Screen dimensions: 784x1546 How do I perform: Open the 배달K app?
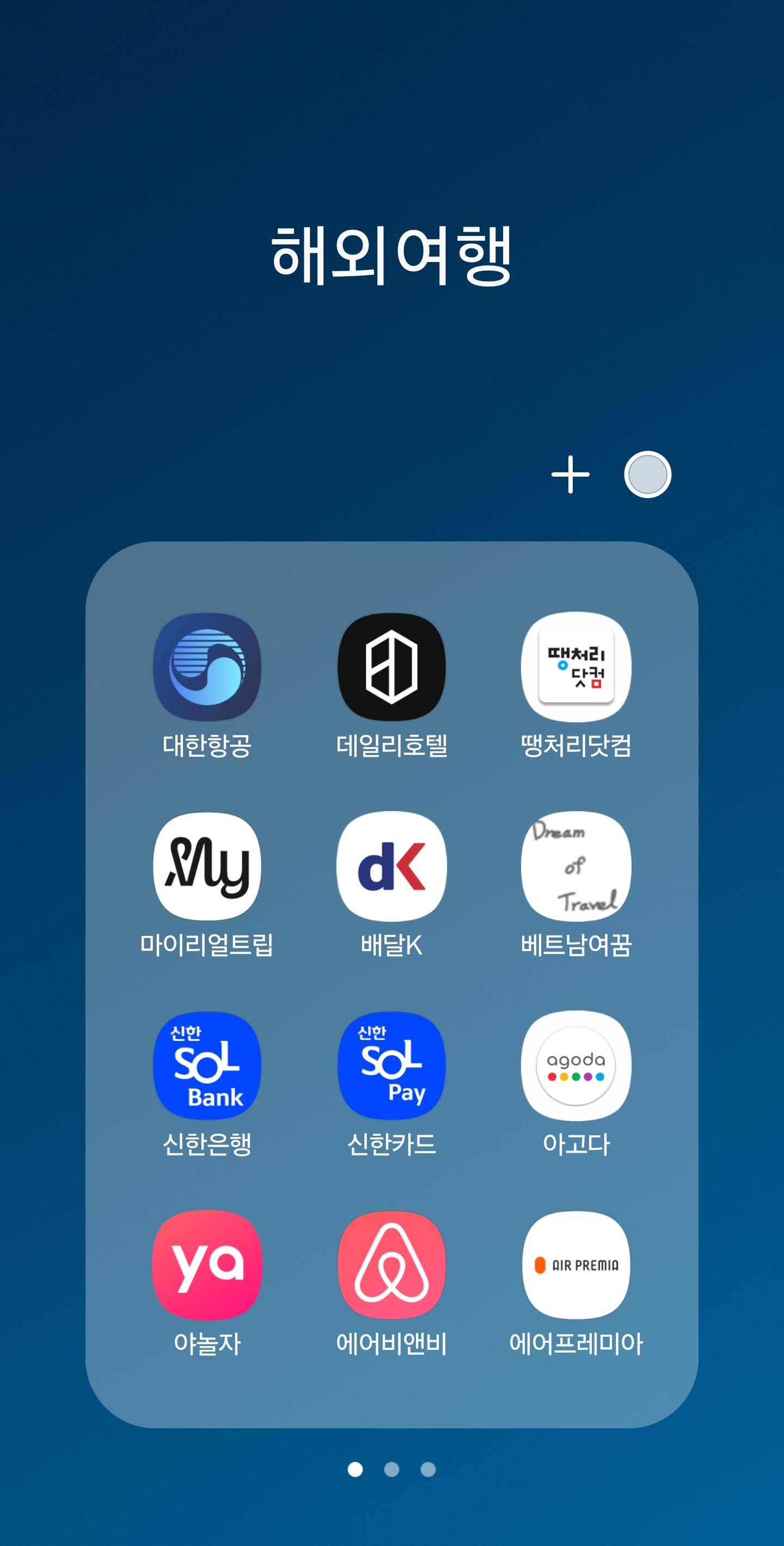coord(391,866)
